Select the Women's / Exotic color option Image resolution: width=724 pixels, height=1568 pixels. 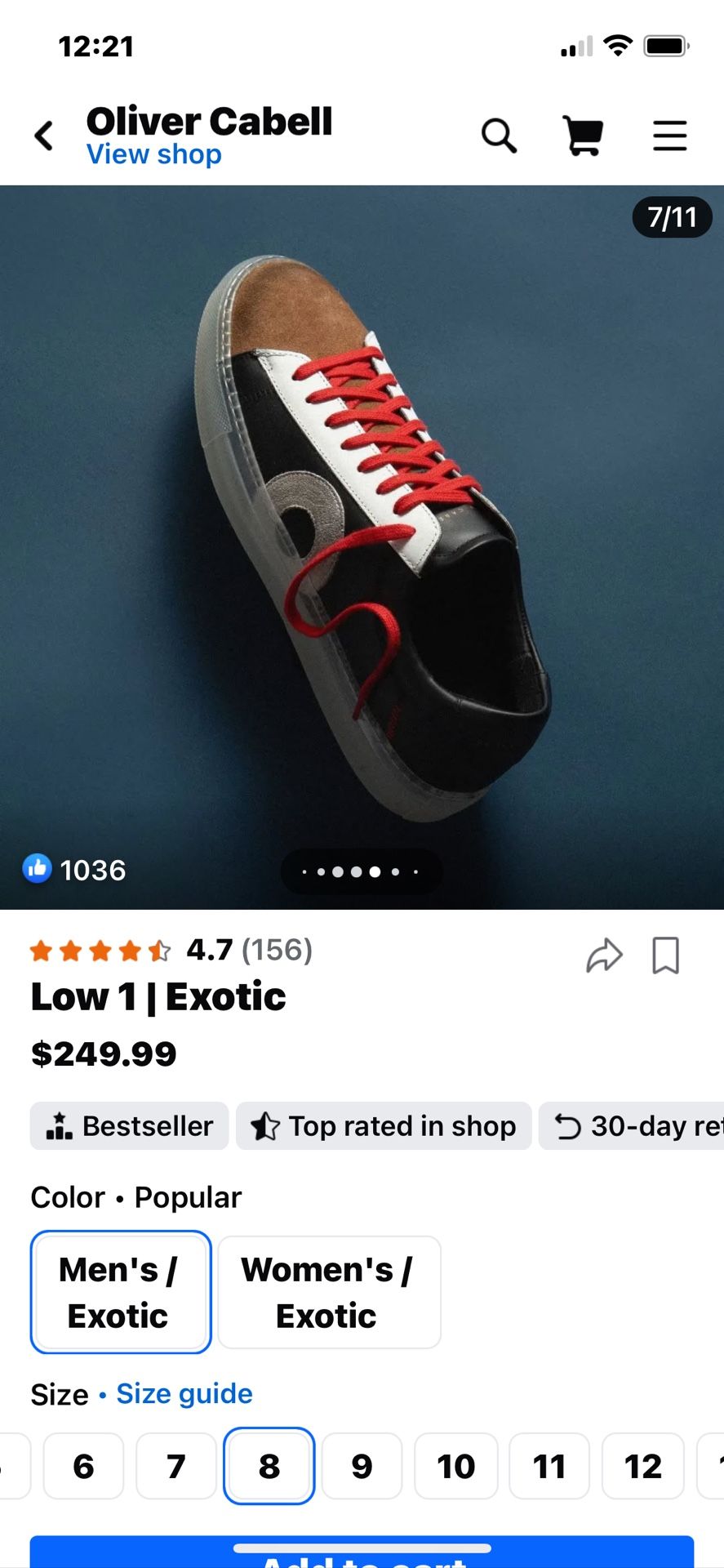point(328,1292)
